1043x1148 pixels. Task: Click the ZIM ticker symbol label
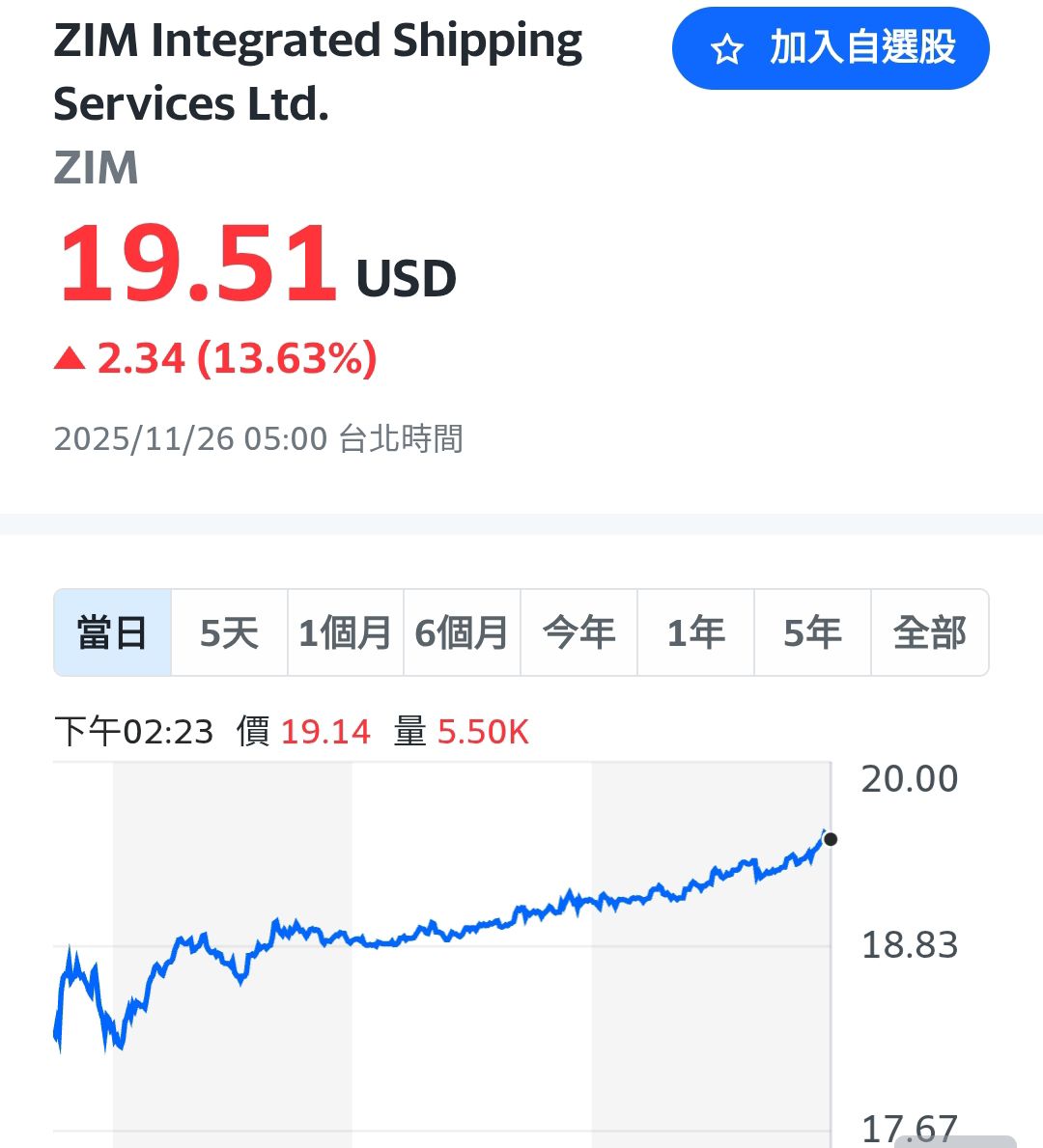click(96, 166)
